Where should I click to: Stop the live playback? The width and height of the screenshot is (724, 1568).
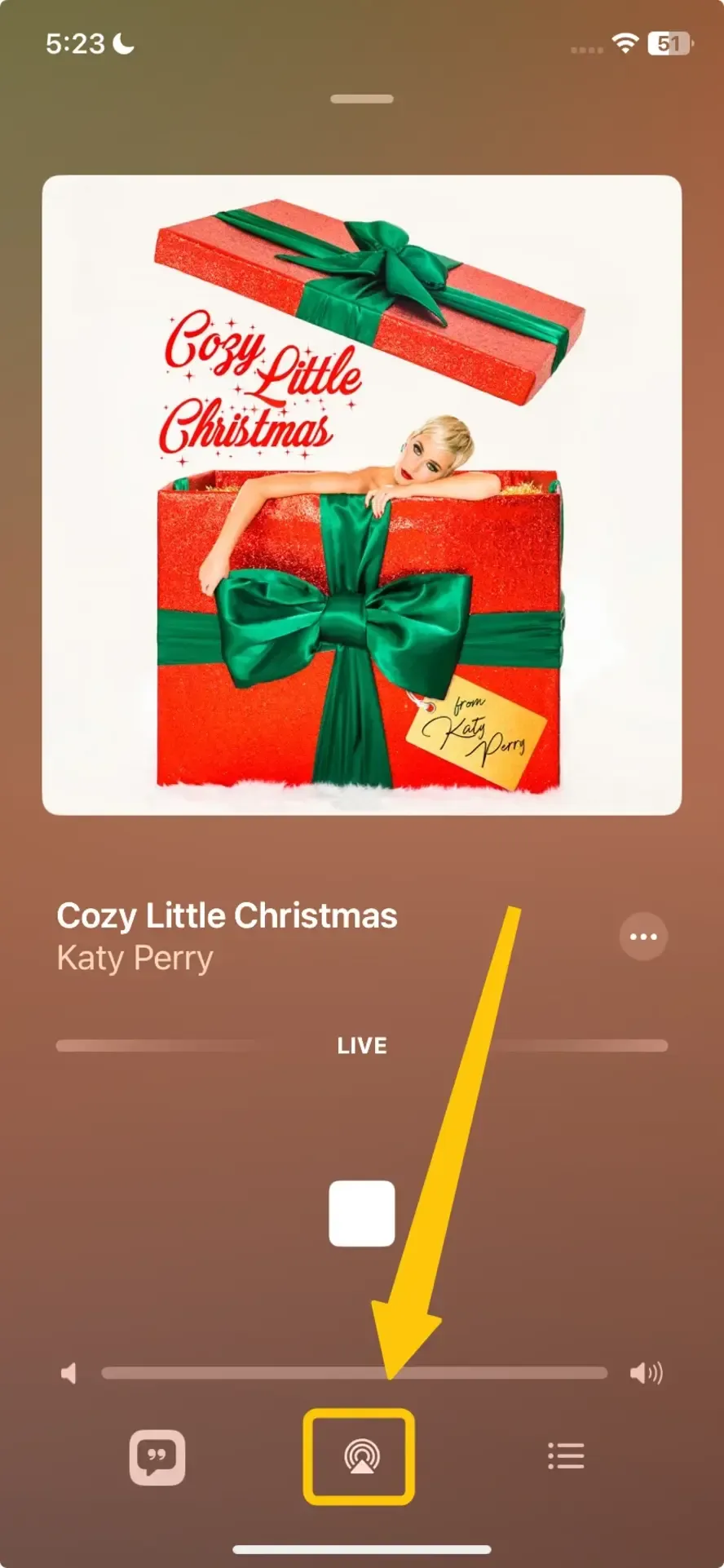(x=362, y=1213)
